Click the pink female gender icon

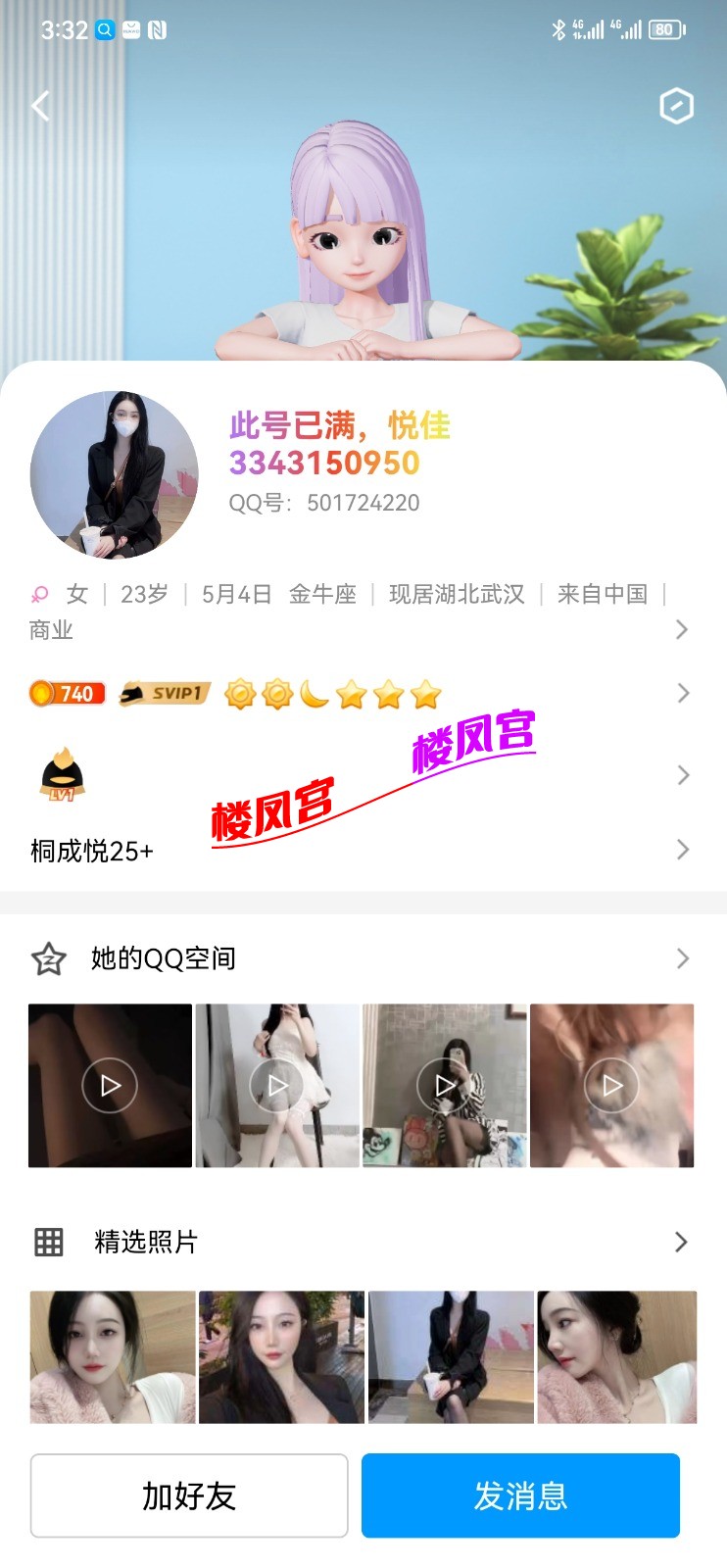38,594
